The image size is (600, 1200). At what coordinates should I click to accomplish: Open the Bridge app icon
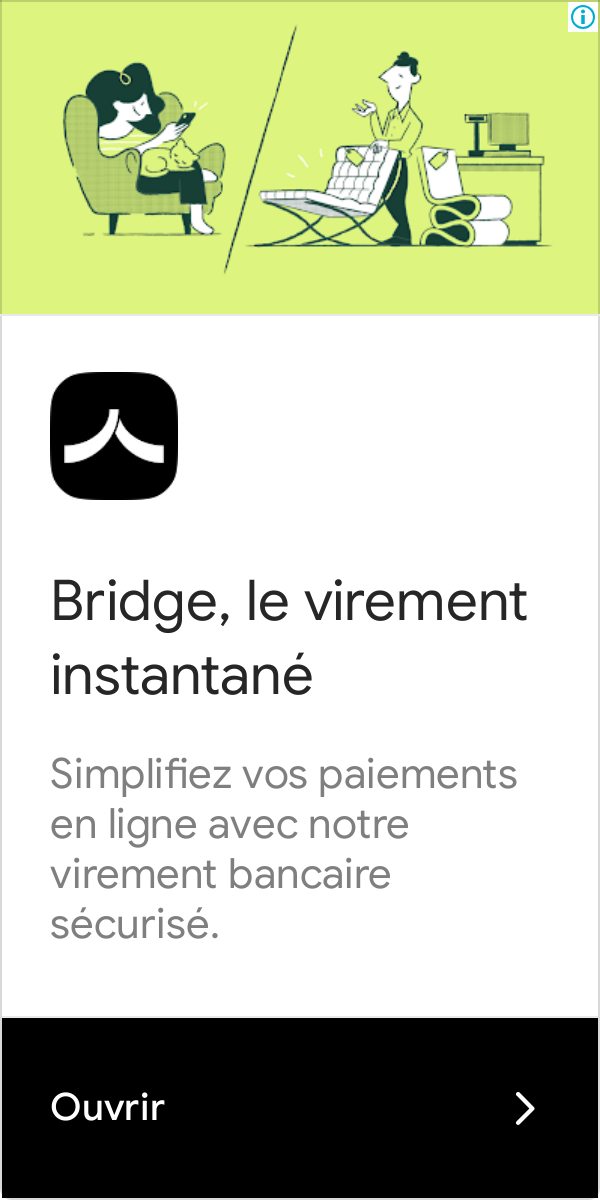pyautogui.click(x=114, y=436)
